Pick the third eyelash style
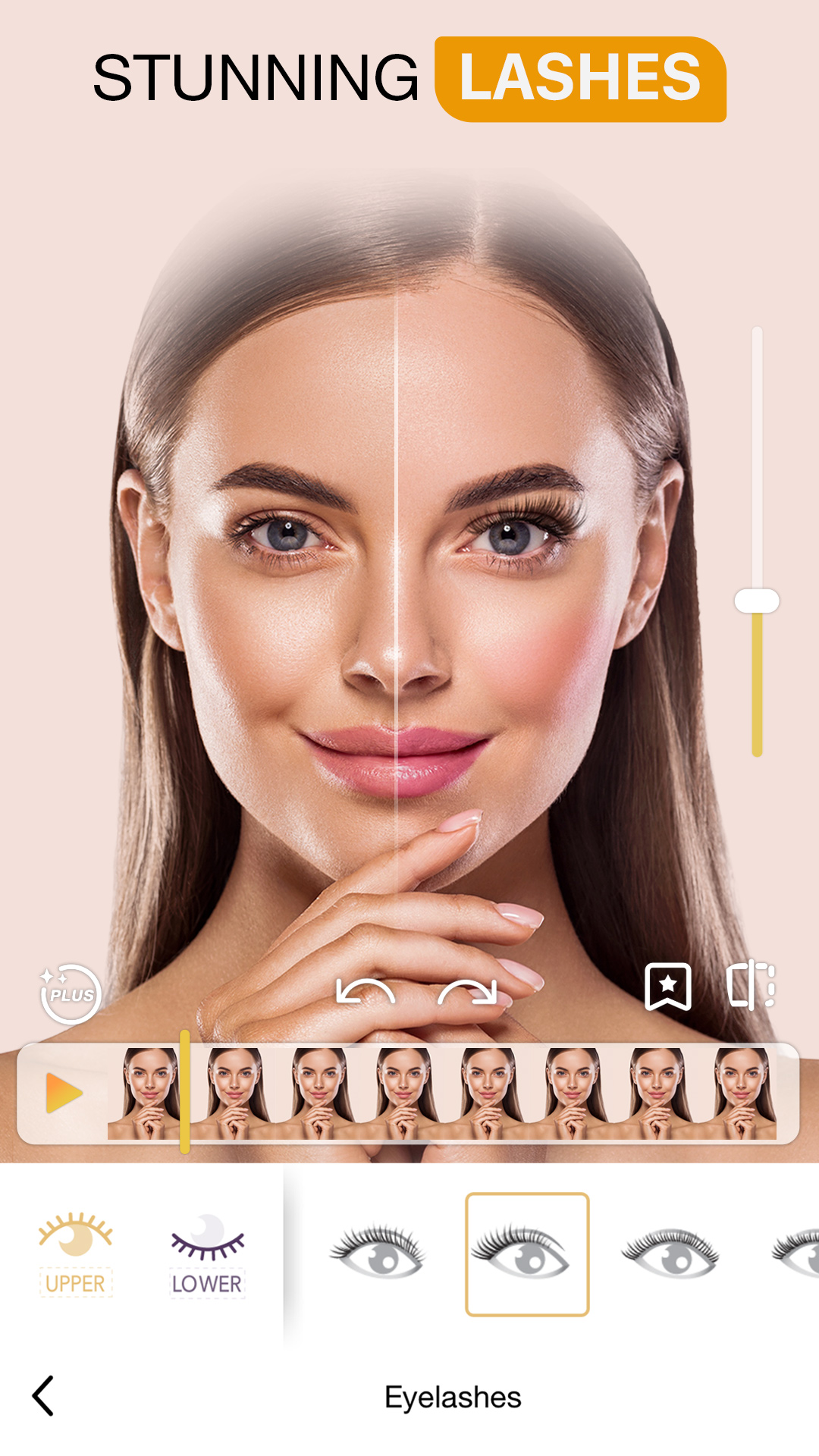Viewport: 819px width, 1456px height. pyautogui.click(x=670, y=1253)
